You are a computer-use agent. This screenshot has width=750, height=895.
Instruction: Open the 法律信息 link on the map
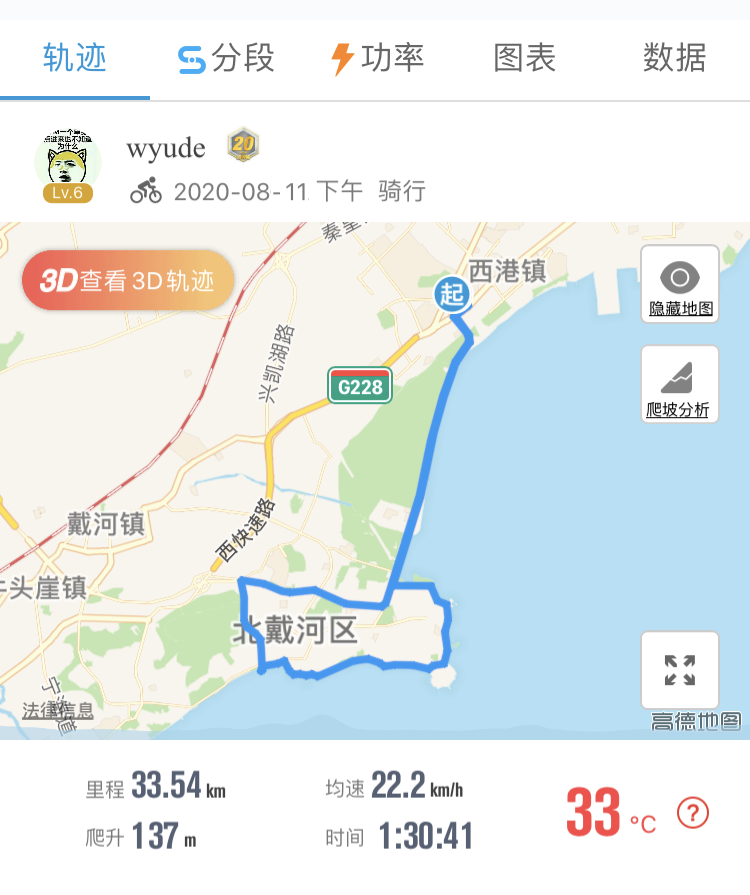point(58,711)
